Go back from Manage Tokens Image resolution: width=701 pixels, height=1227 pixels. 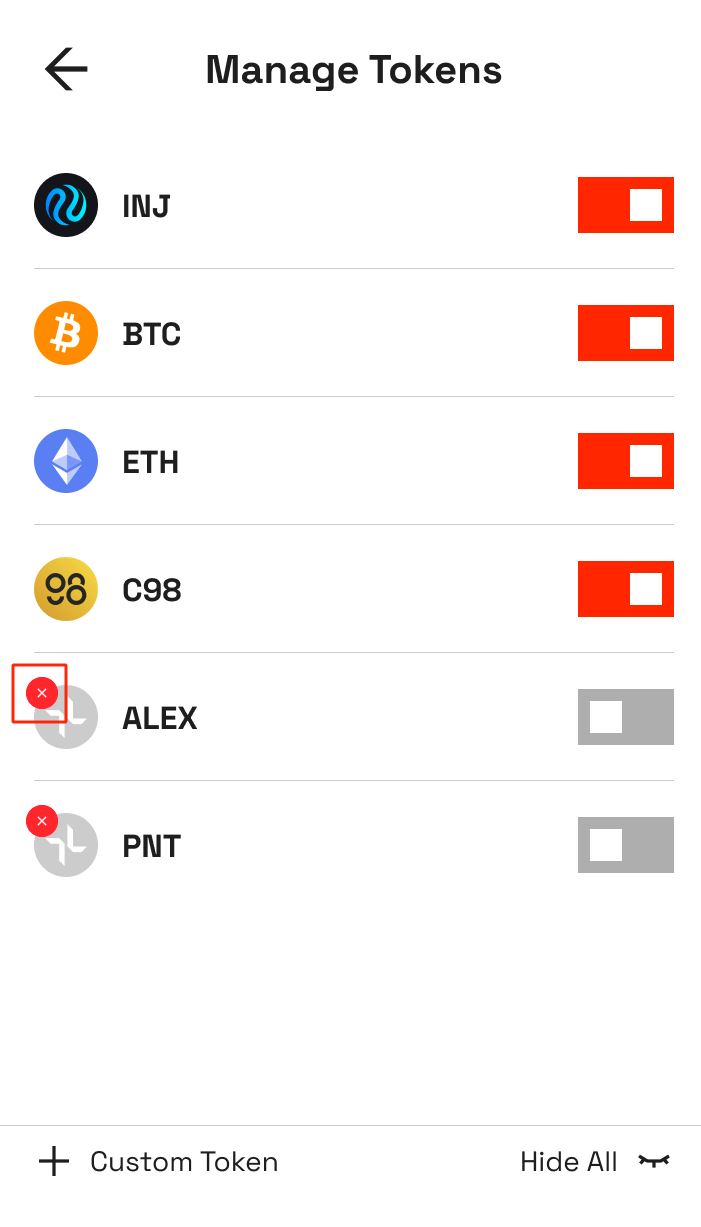(66, 69)
